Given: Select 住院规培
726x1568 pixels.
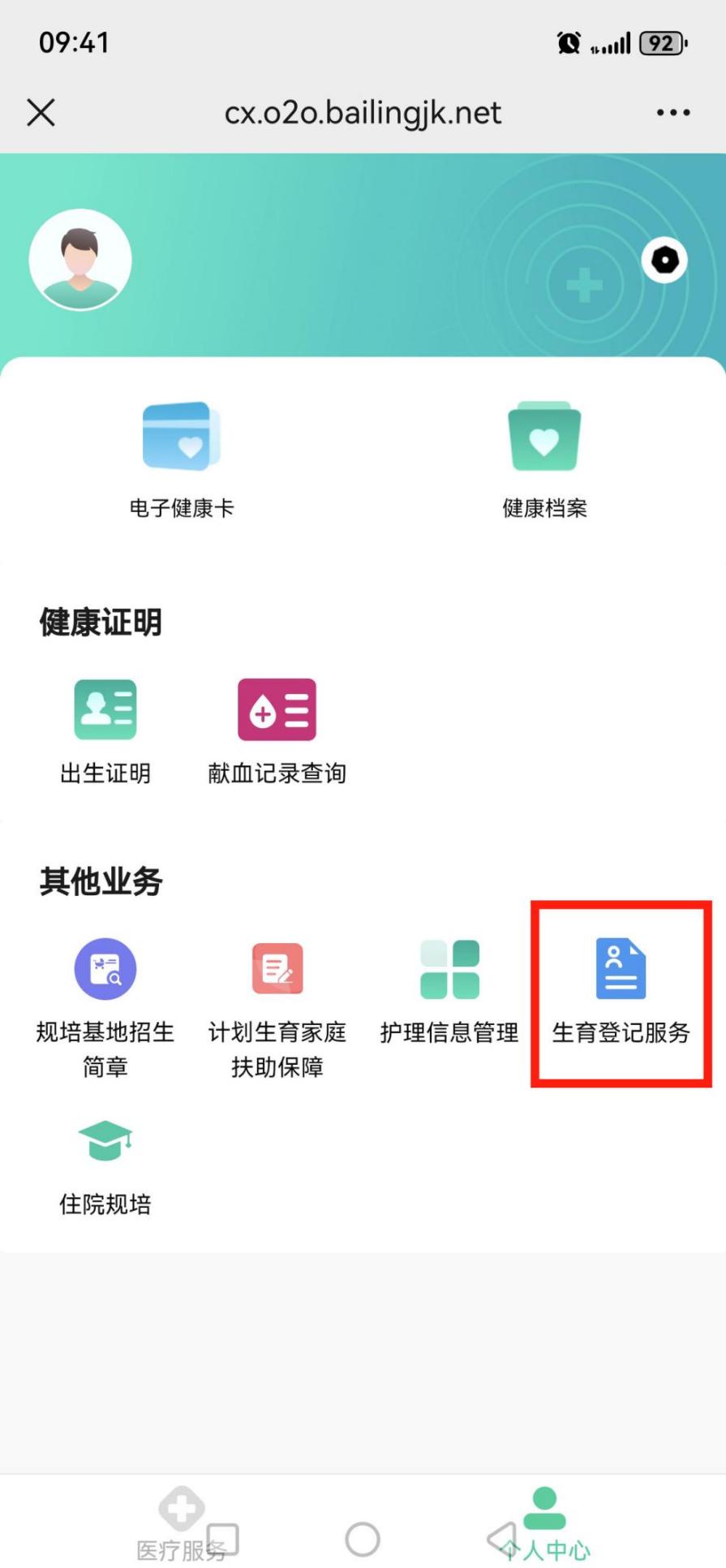Looking at the screenshot, I should (105, 1165).
